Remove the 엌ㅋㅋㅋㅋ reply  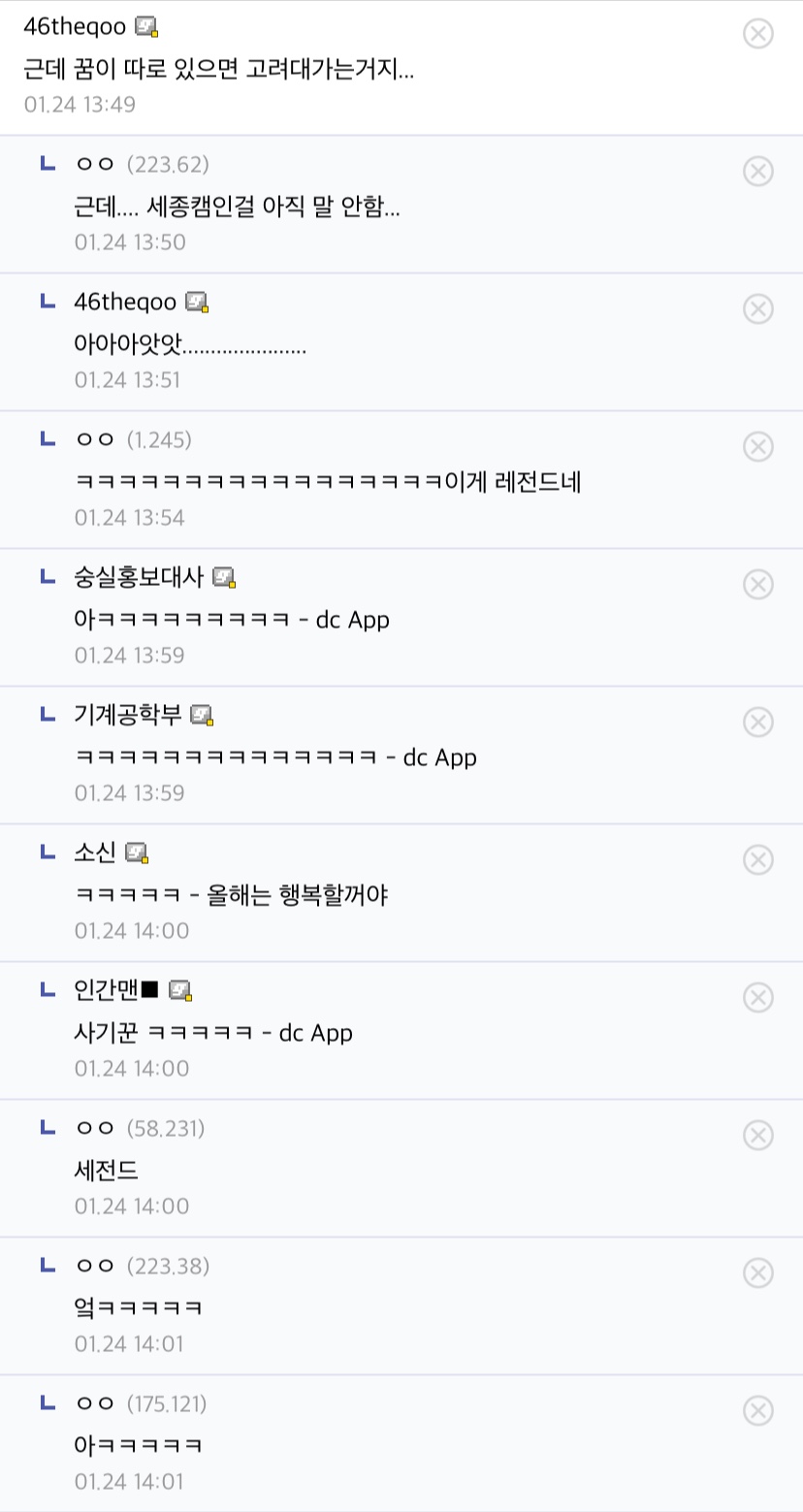(757, 1273)
